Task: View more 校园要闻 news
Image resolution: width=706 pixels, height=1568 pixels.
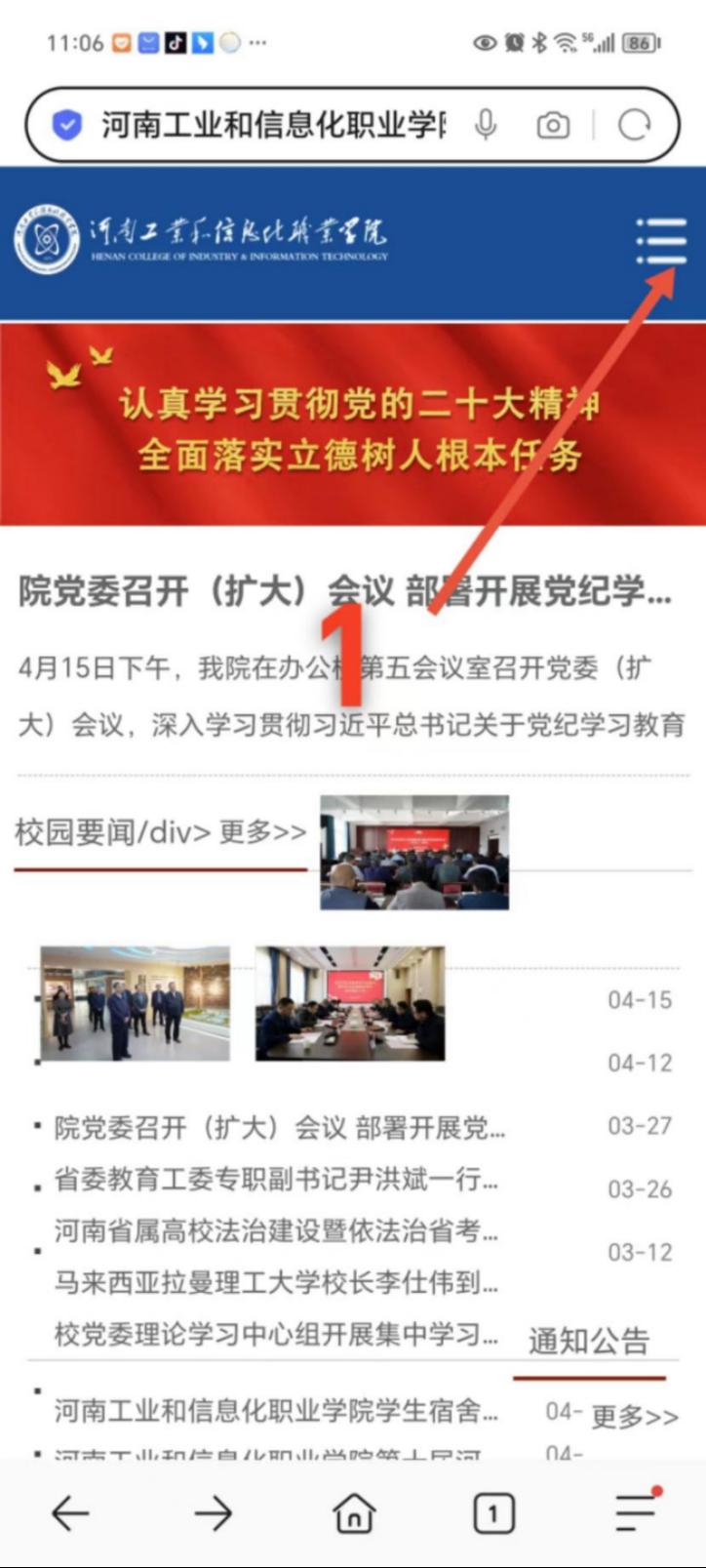Action: (x=263, y=832)
